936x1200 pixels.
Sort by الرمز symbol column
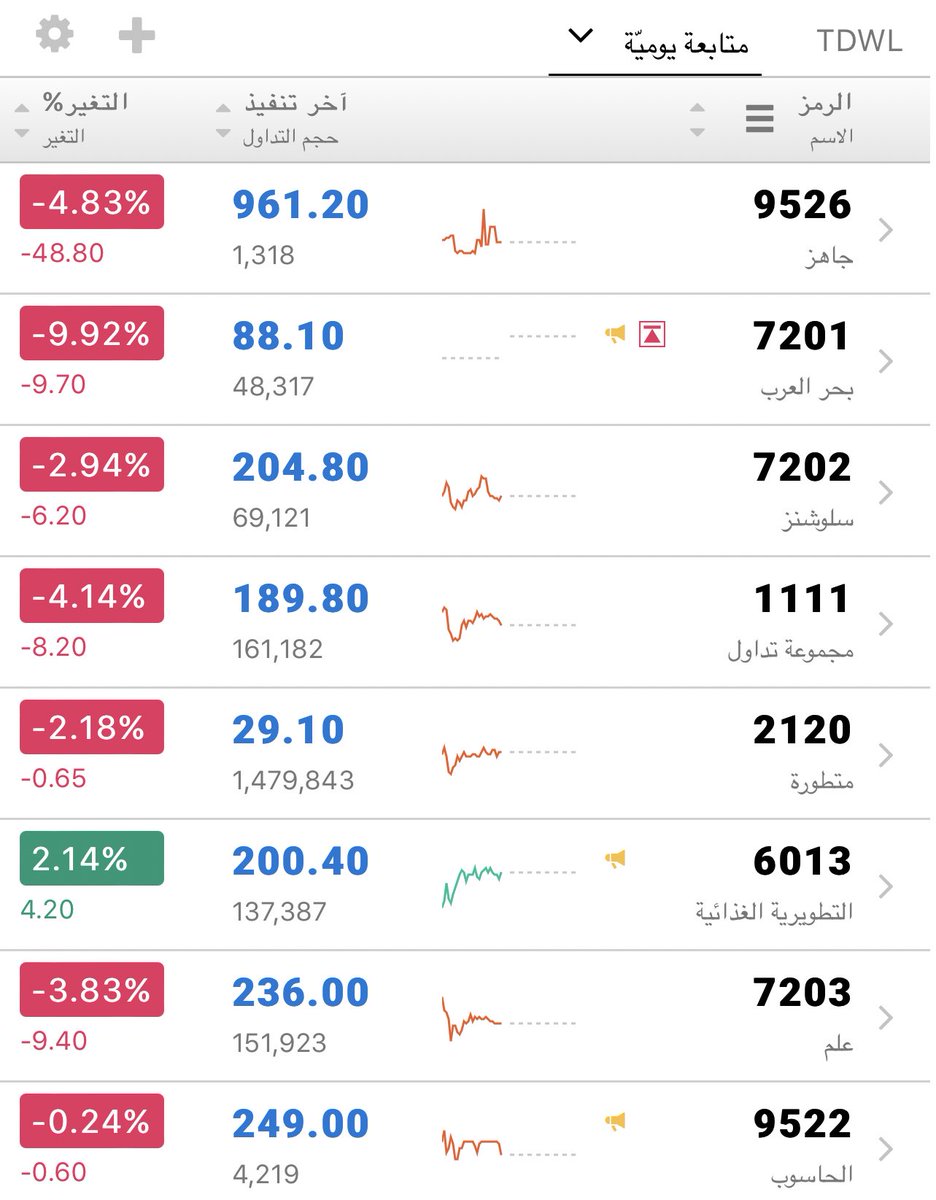(824, 103)
